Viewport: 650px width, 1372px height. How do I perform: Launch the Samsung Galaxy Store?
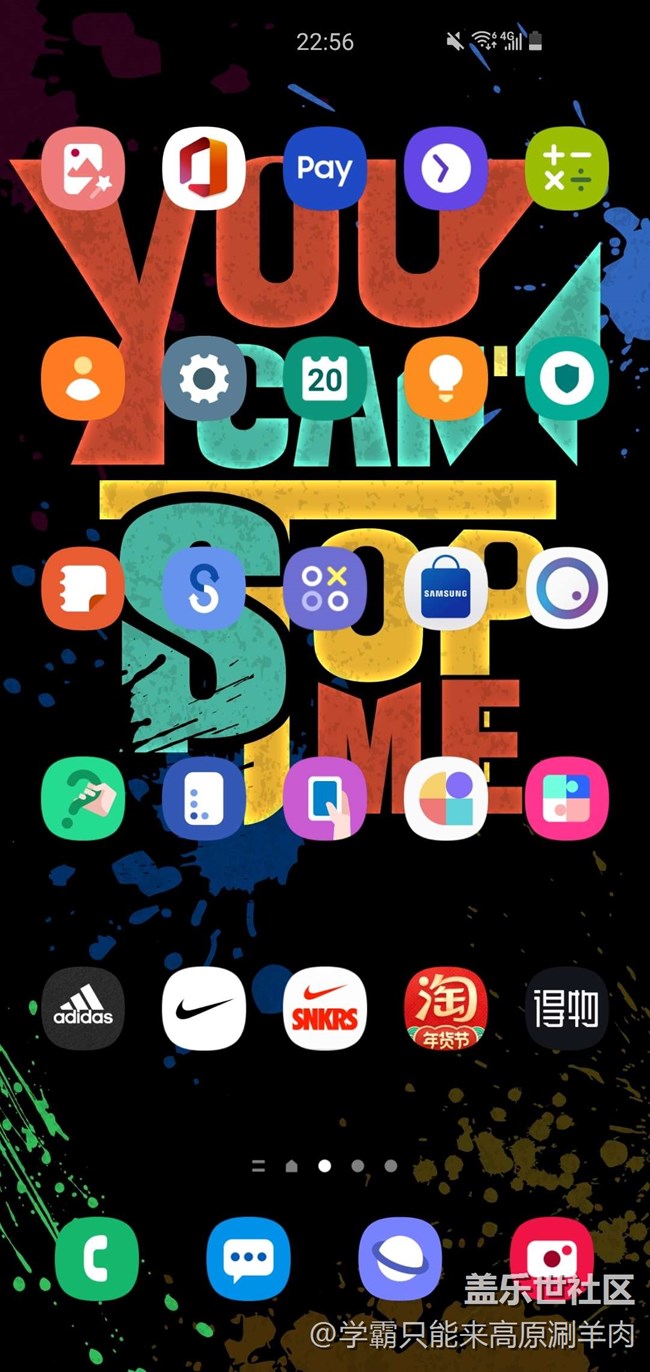[445, 588]
